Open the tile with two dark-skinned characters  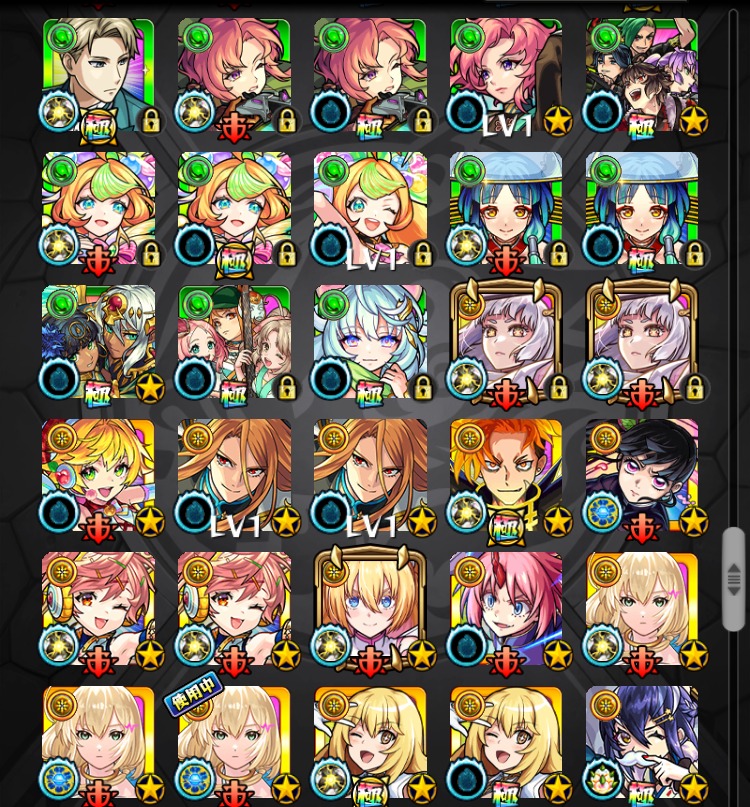tap(98, 343)
